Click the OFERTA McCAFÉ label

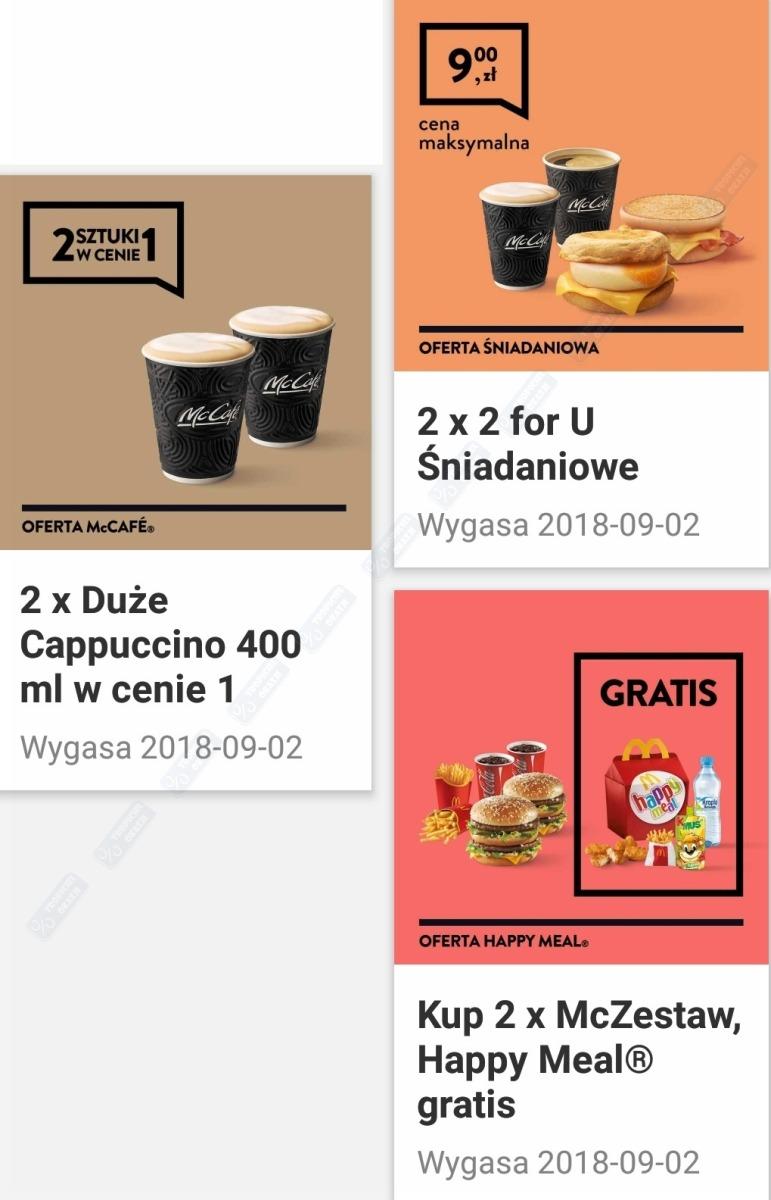85,522
